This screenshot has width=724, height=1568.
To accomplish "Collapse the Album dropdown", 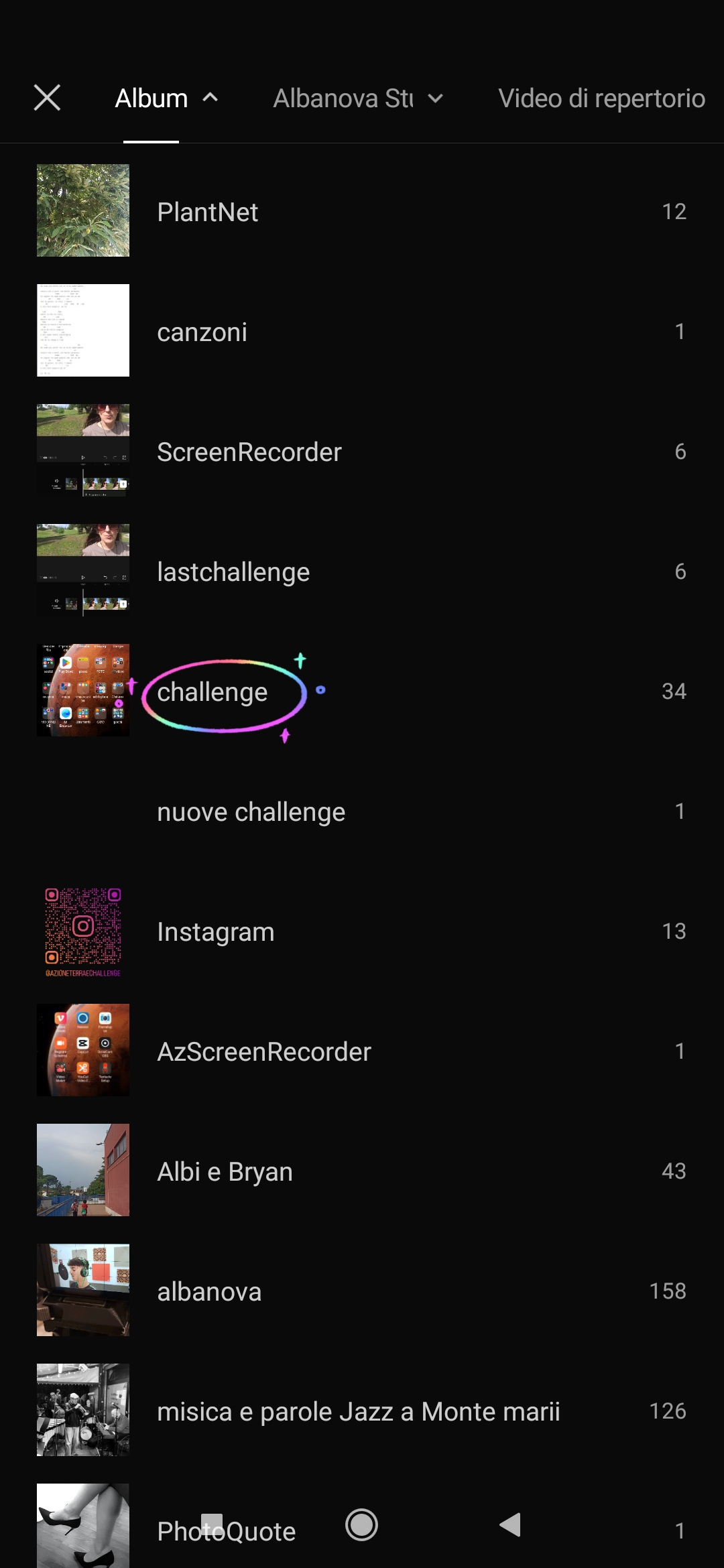I will pyautogui.click(x=166, y=99).
